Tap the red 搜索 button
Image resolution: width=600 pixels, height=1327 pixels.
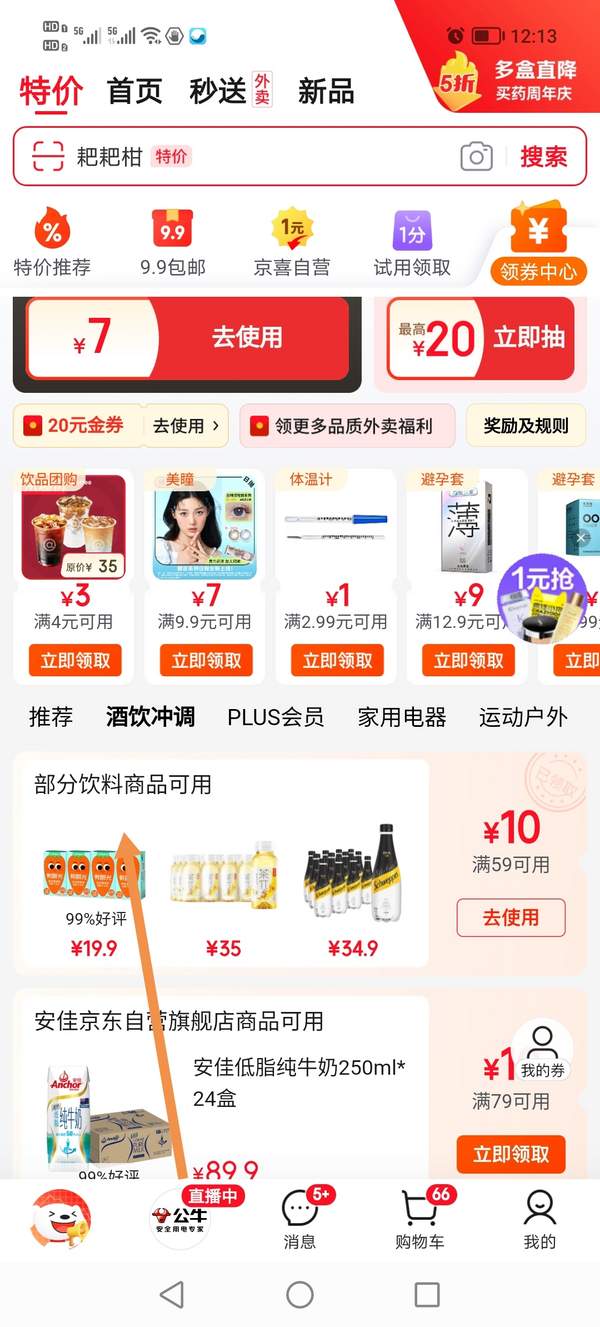543,157
